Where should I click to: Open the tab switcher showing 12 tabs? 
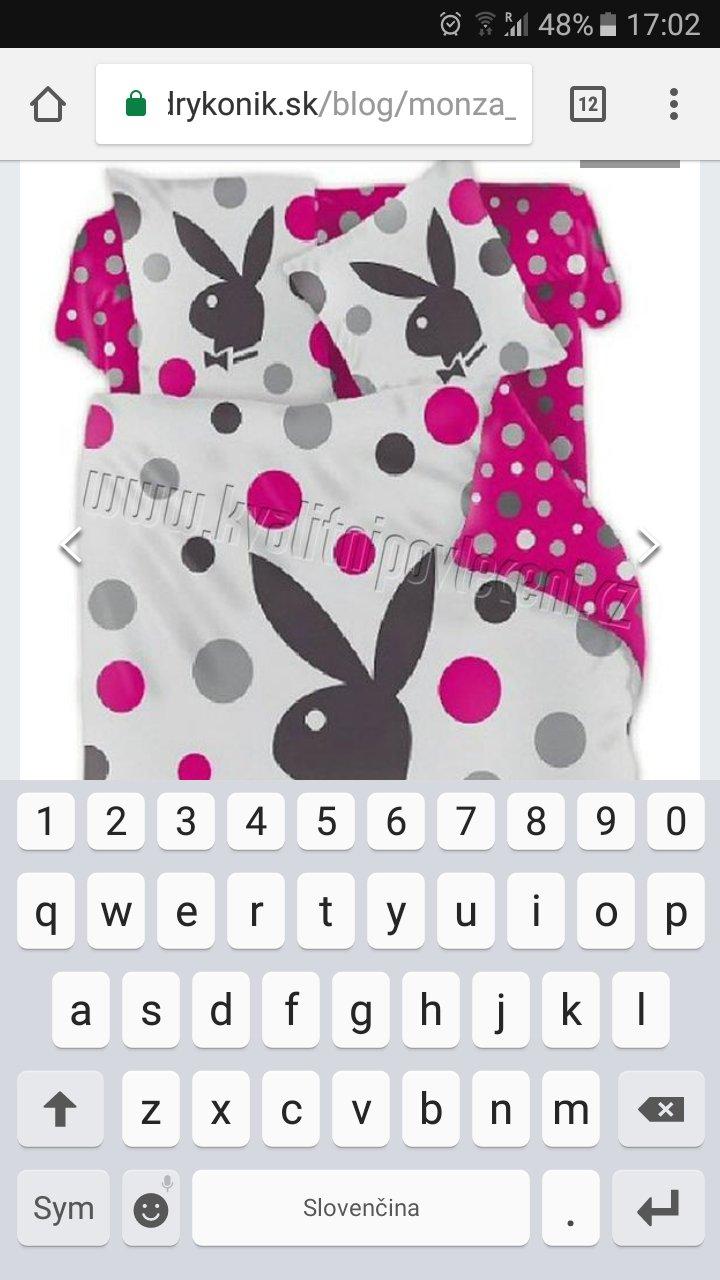click(588, 104)
